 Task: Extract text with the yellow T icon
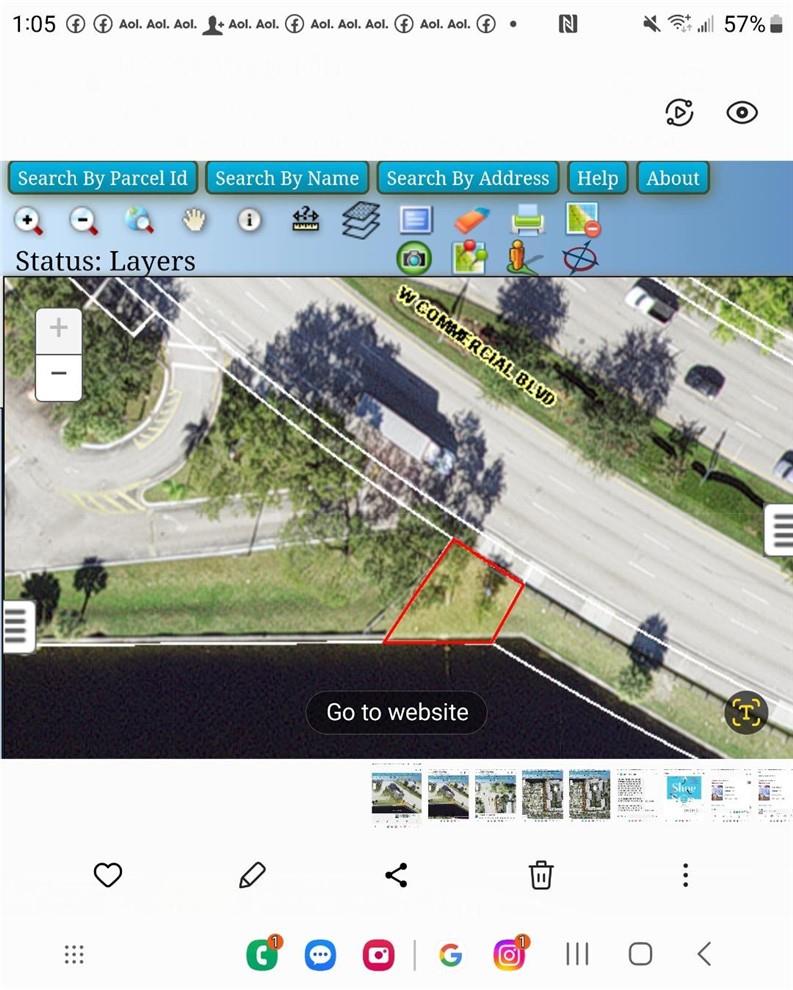coord(746,712)
